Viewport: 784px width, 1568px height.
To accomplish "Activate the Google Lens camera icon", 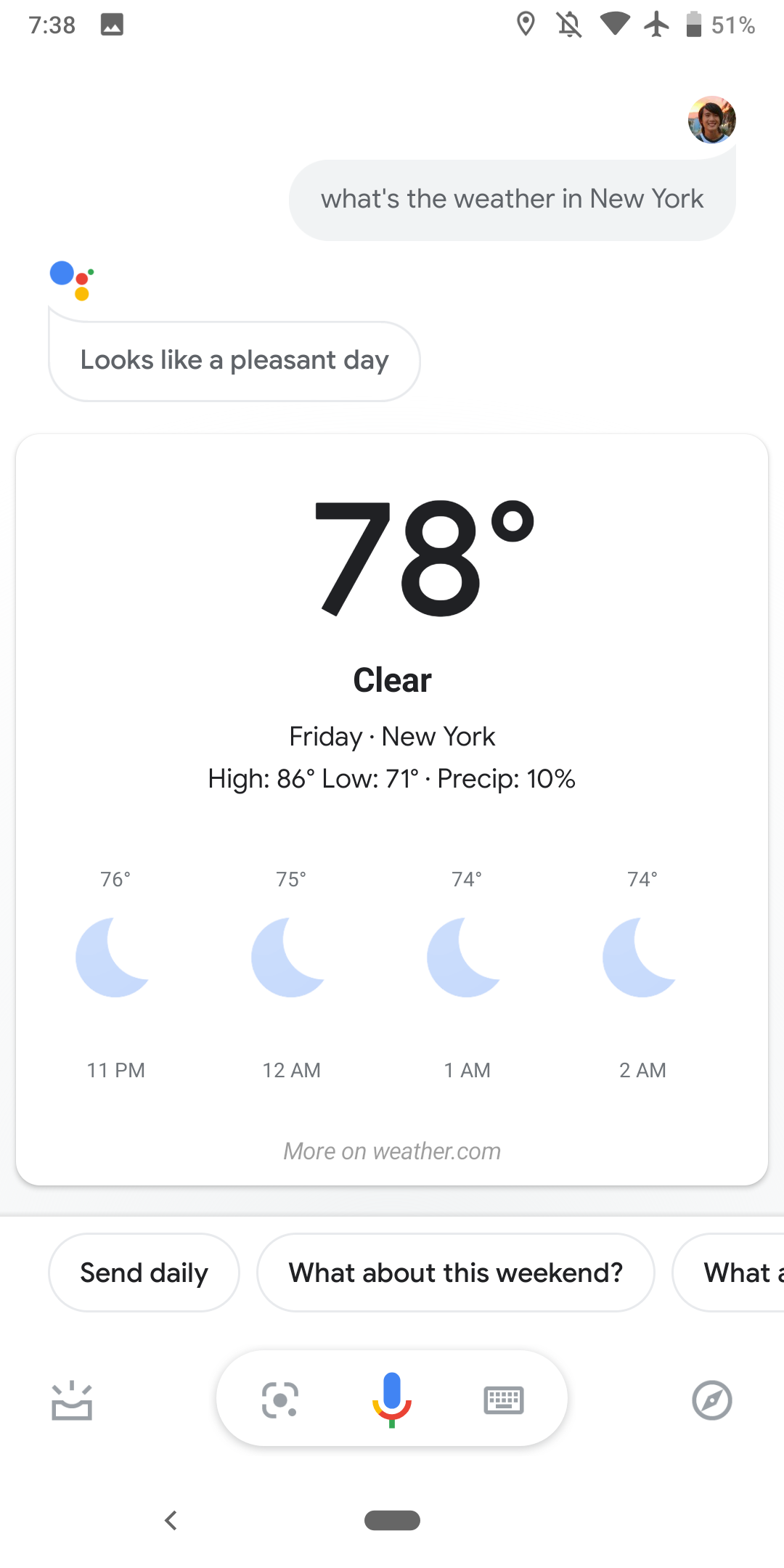I will click(x=279, y=1400).
